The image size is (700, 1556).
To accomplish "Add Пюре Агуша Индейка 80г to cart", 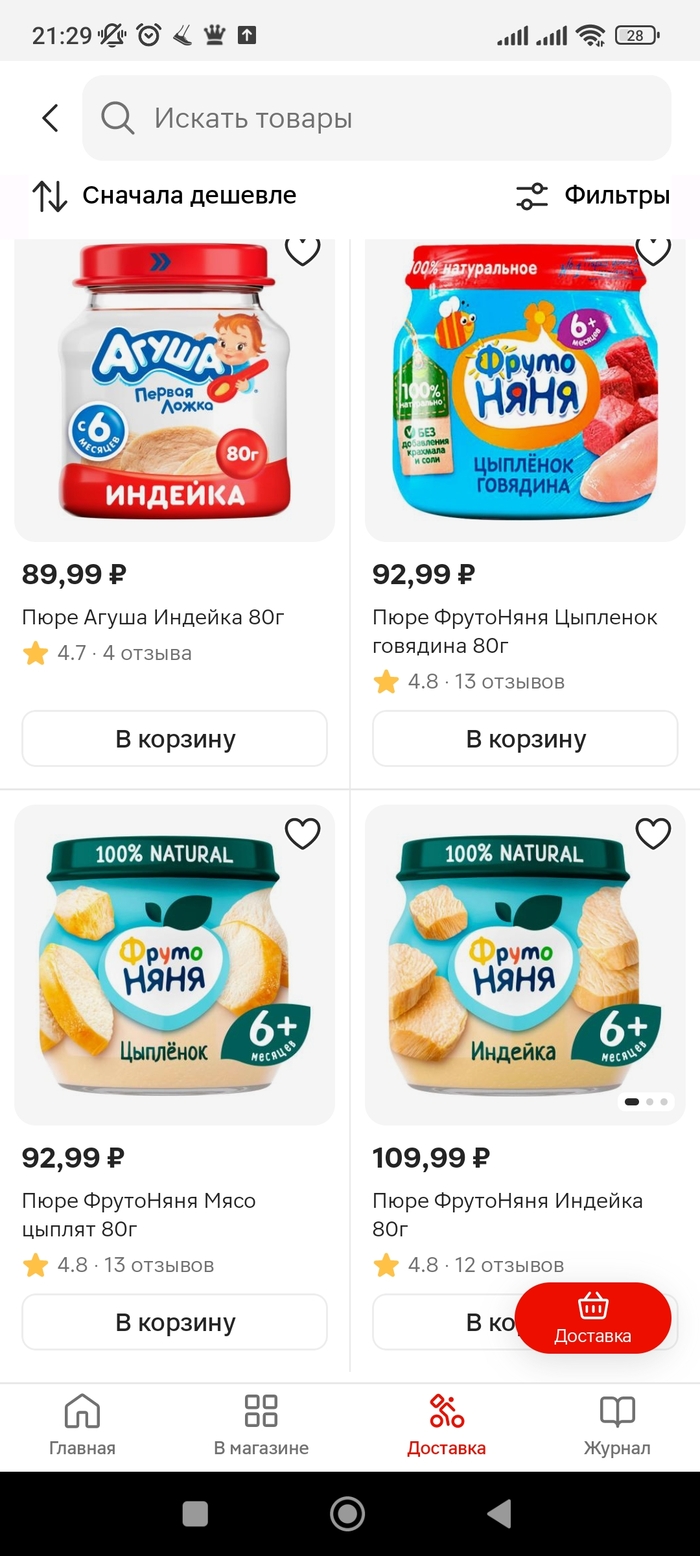I will [x=175, y=739].
